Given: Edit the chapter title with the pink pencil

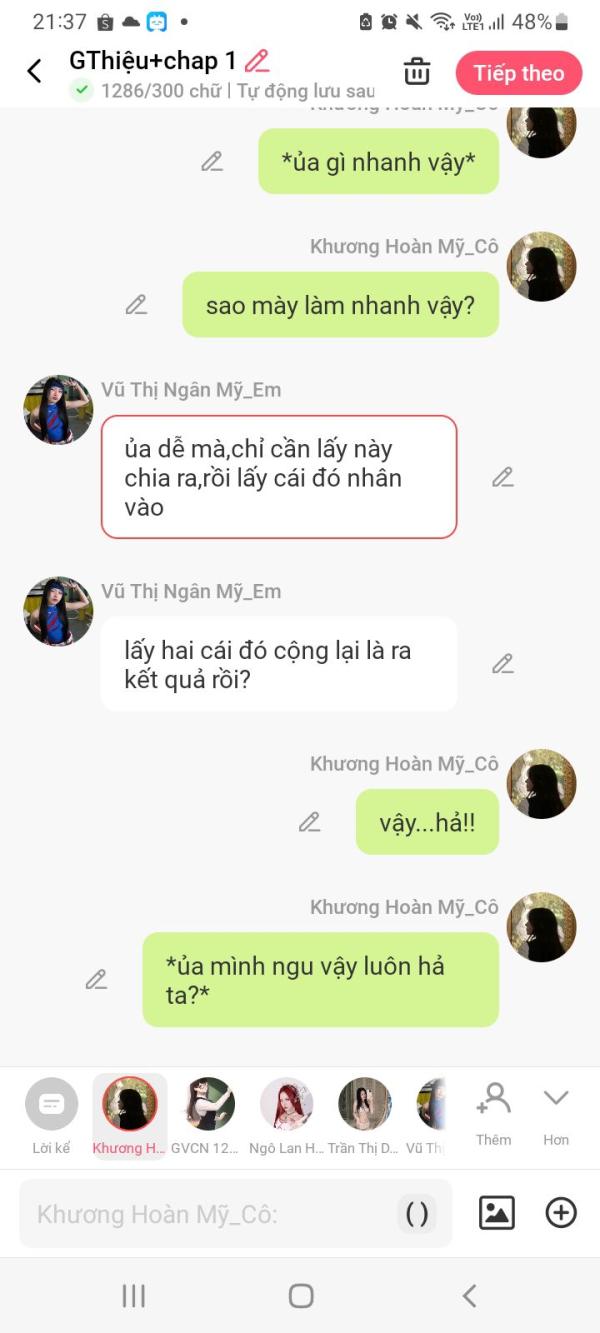Looking at the screenshot, I should pyautogui.click(x=257, y=61).
